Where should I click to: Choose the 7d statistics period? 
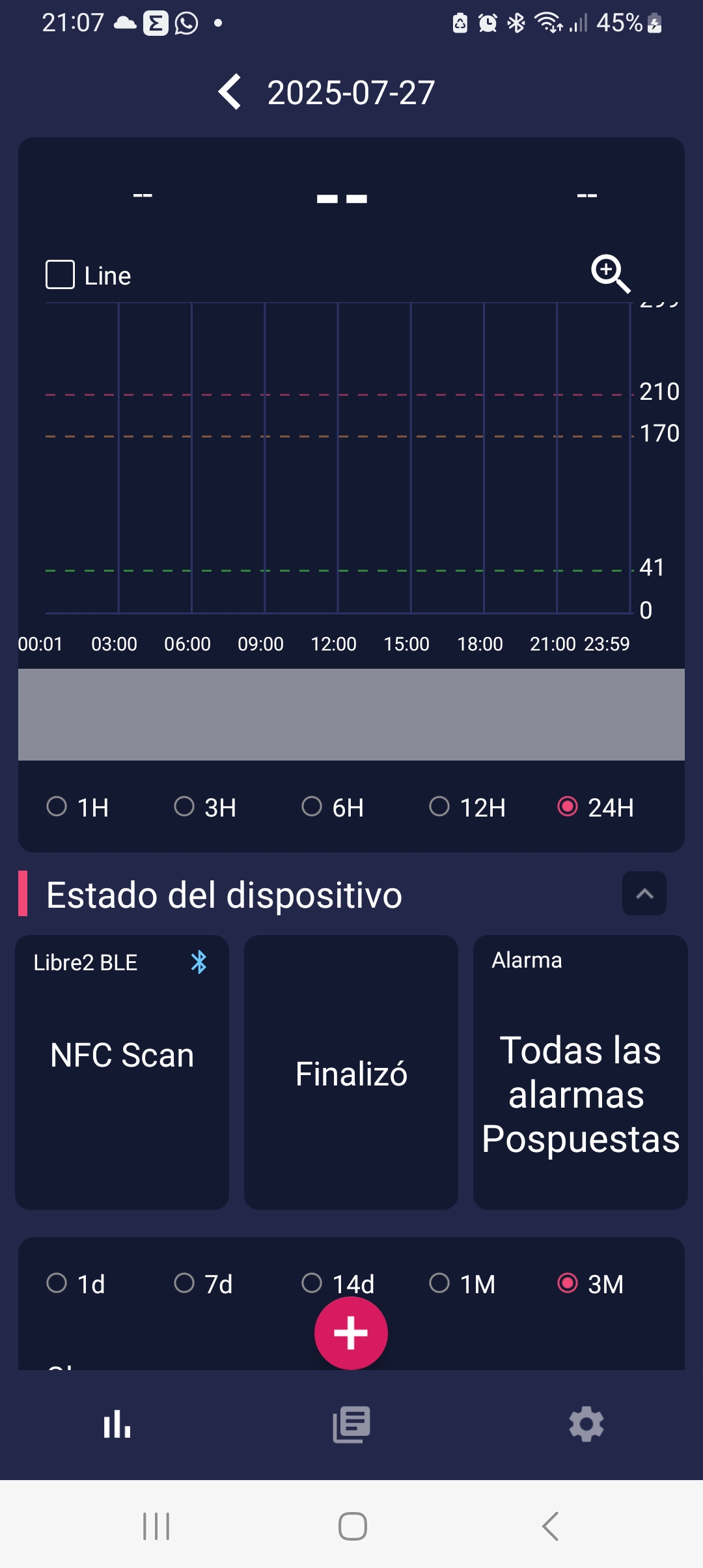[204, 1283]
